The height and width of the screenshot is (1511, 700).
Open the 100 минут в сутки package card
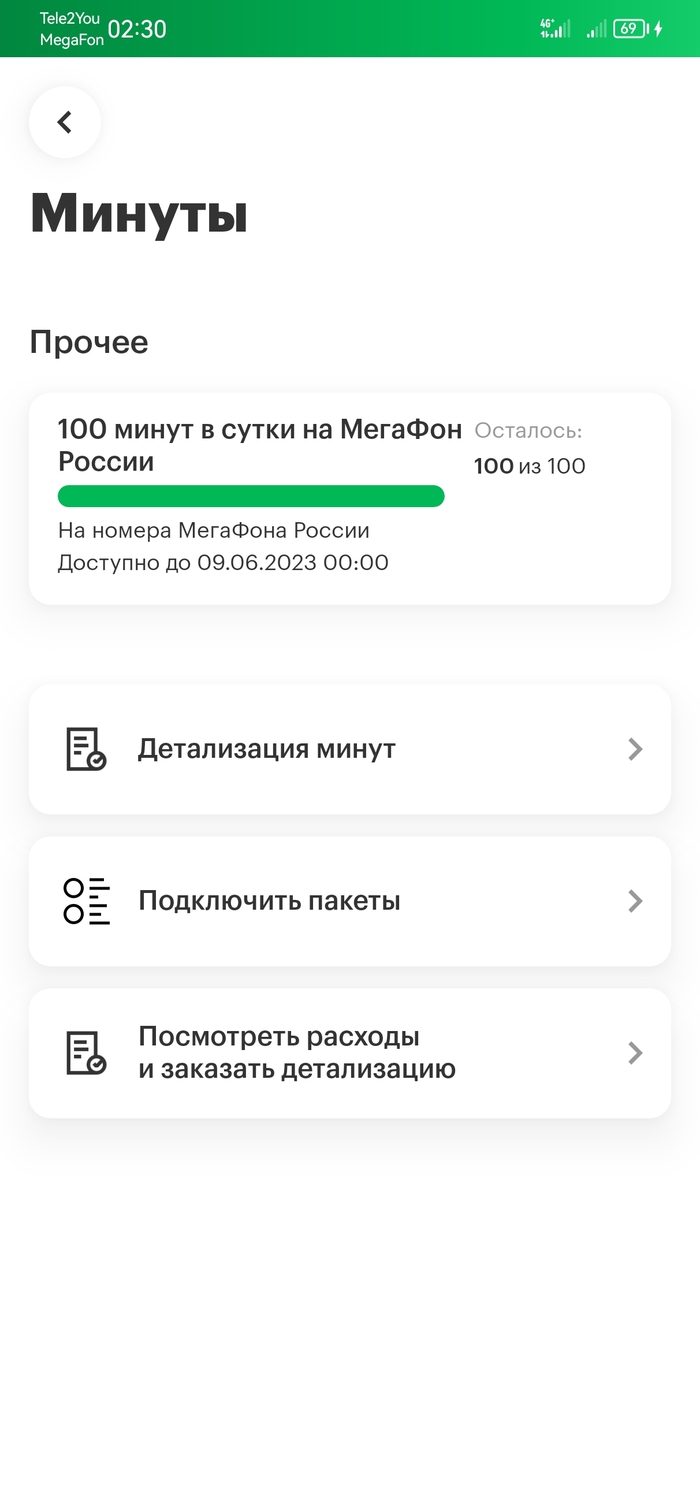click(x=349, y=498)
